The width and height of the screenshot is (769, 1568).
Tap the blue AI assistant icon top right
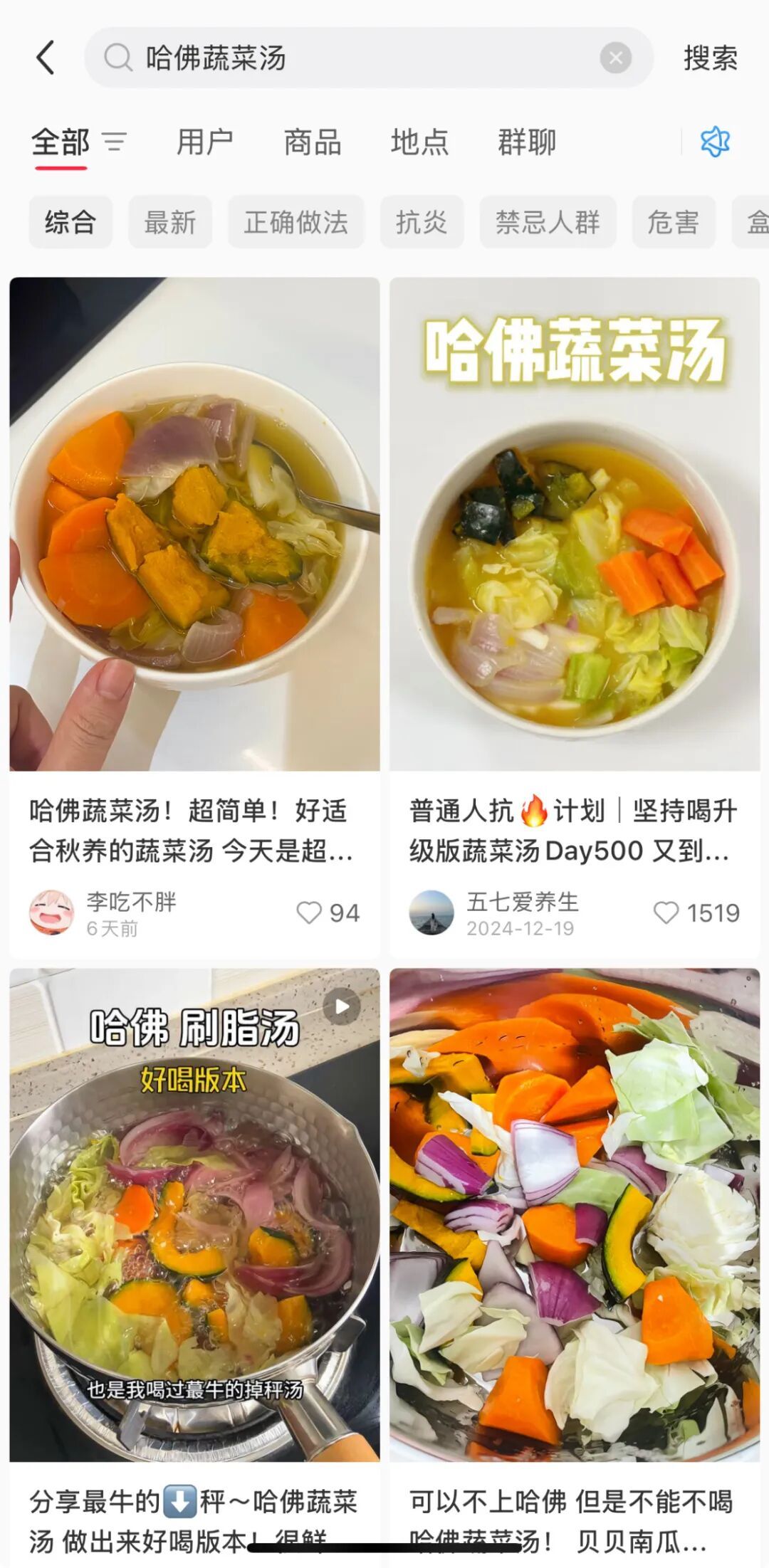pyautogui.click(x=715, y=142)
